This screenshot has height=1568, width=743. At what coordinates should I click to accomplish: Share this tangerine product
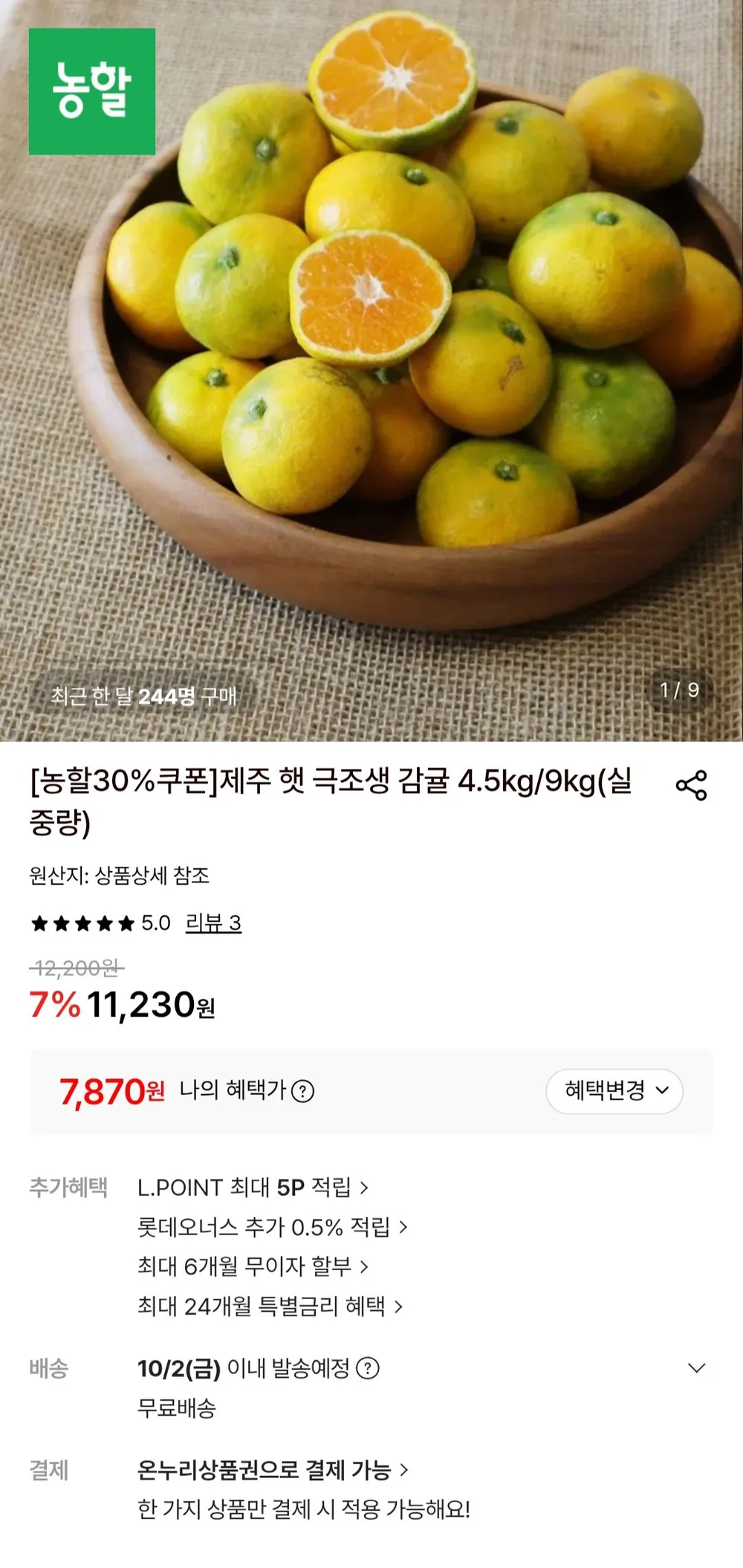click(x=691, y=785)
